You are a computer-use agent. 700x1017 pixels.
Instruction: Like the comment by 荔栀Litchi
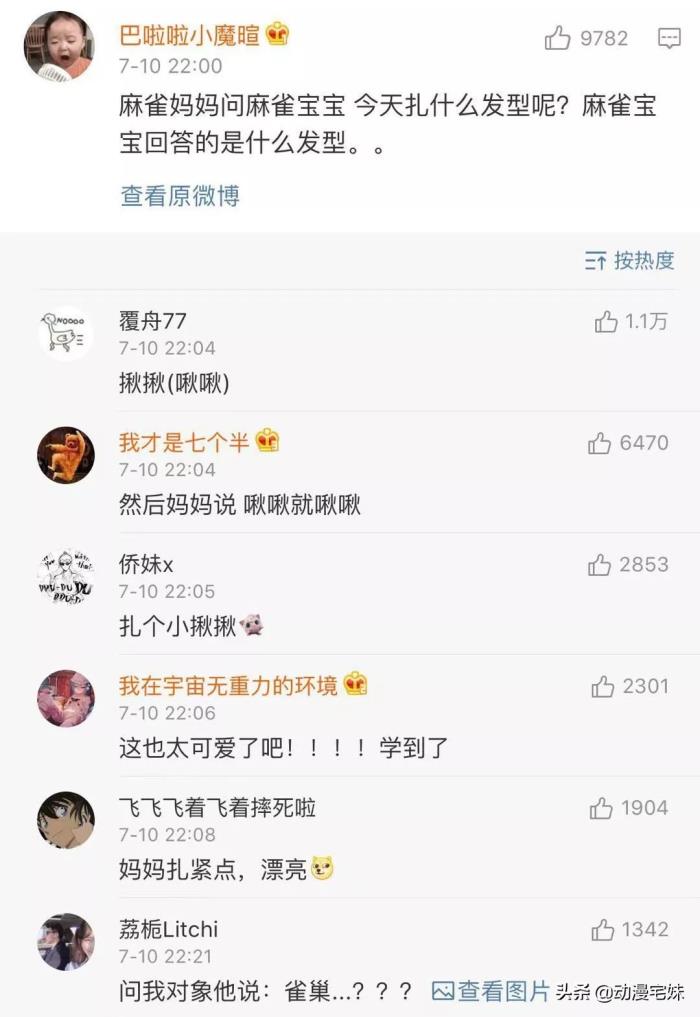pos(603,930)
